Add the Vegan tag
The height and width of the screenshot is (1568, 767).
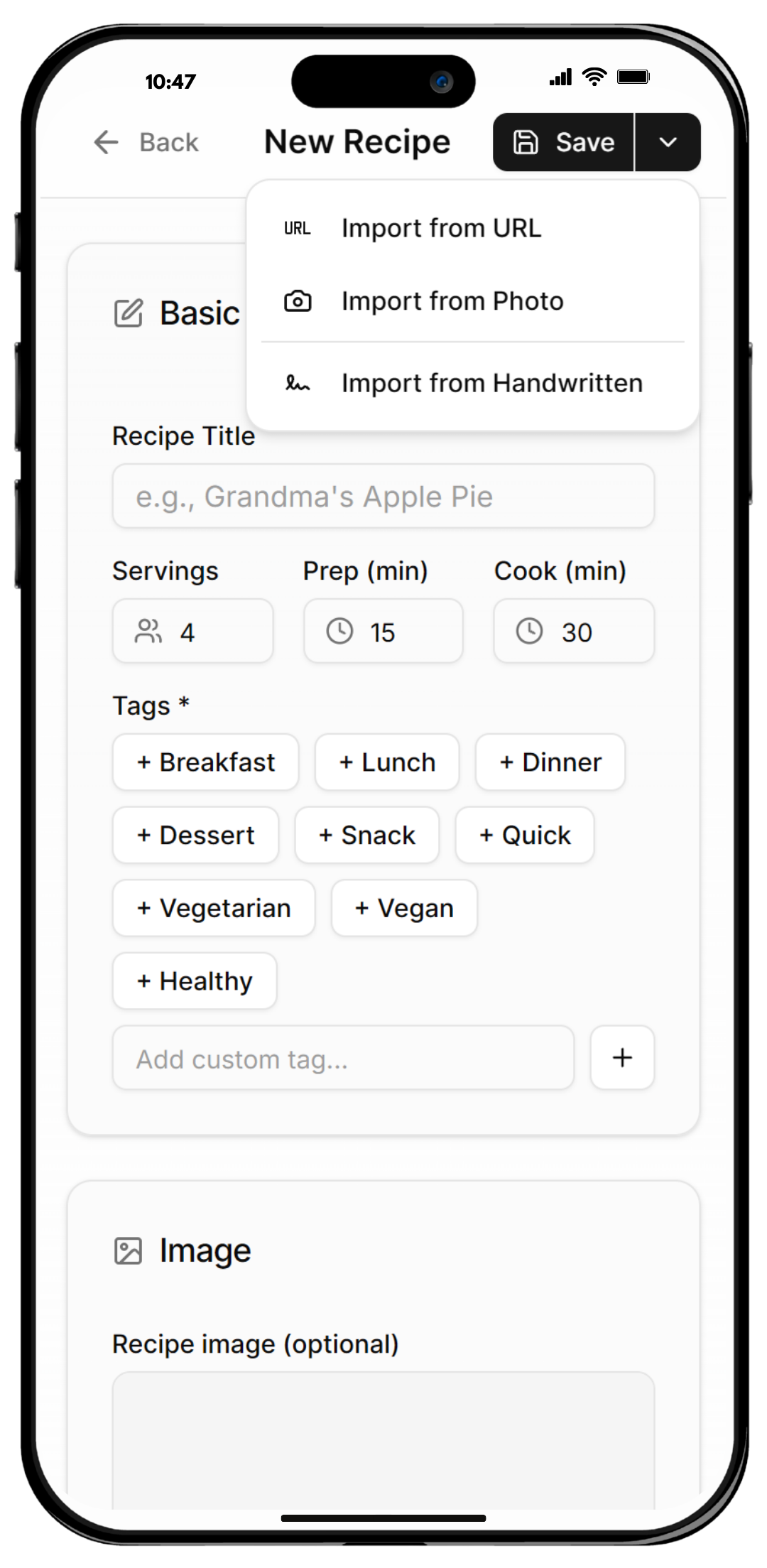[x=404, y=908]
